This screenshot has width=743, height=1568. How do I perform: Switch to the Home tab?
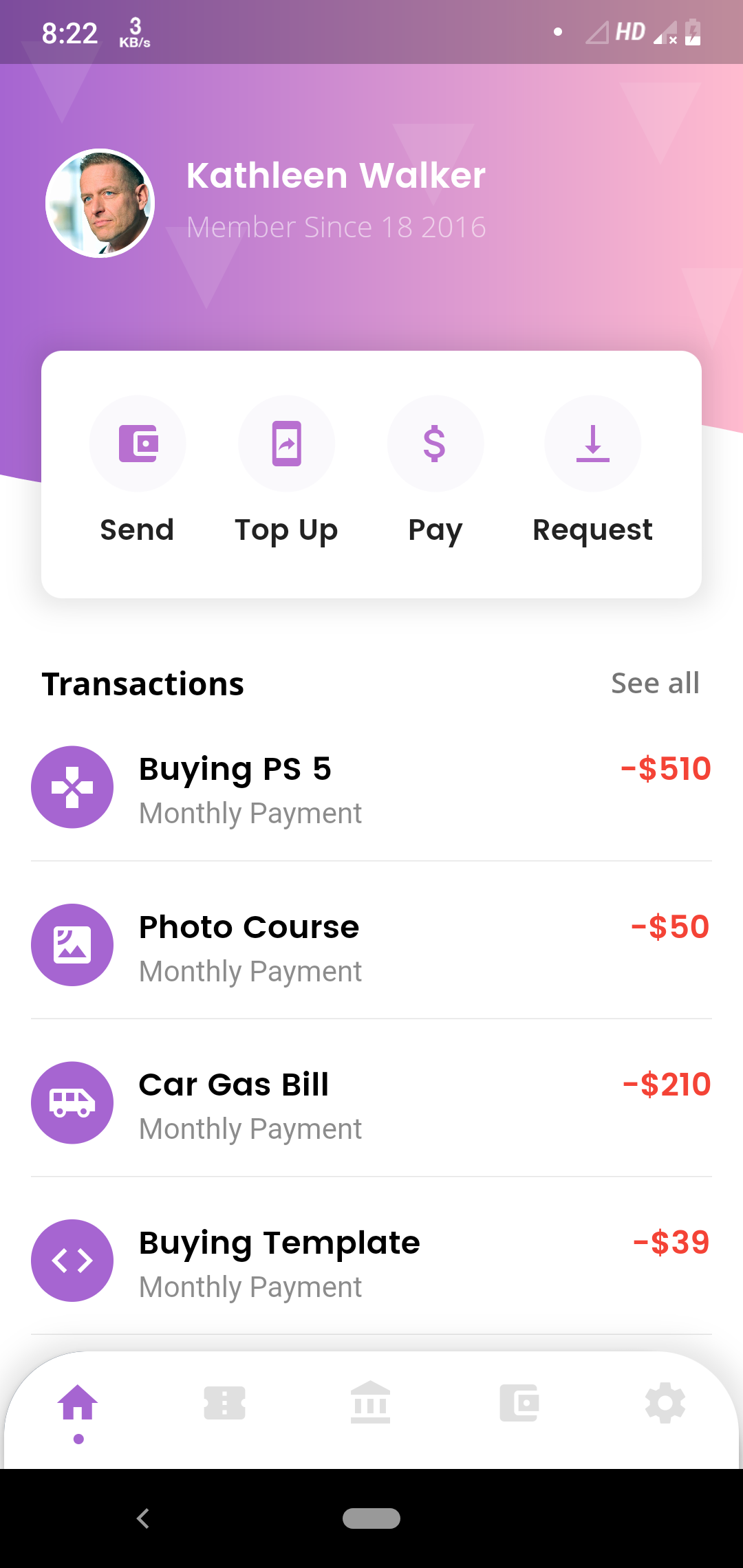77,1403
